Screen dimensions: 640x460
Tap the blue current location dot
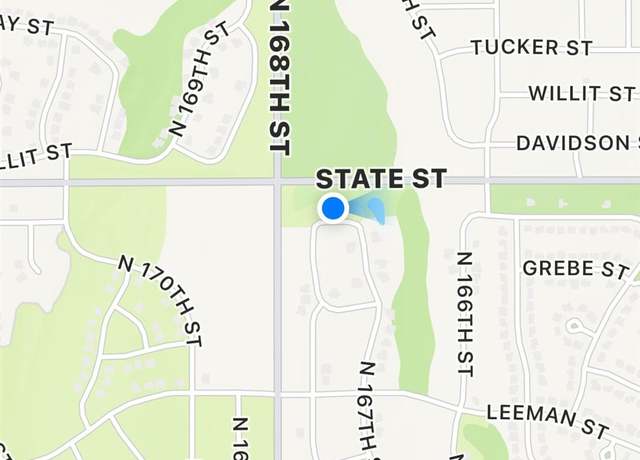tap(333, 208)
